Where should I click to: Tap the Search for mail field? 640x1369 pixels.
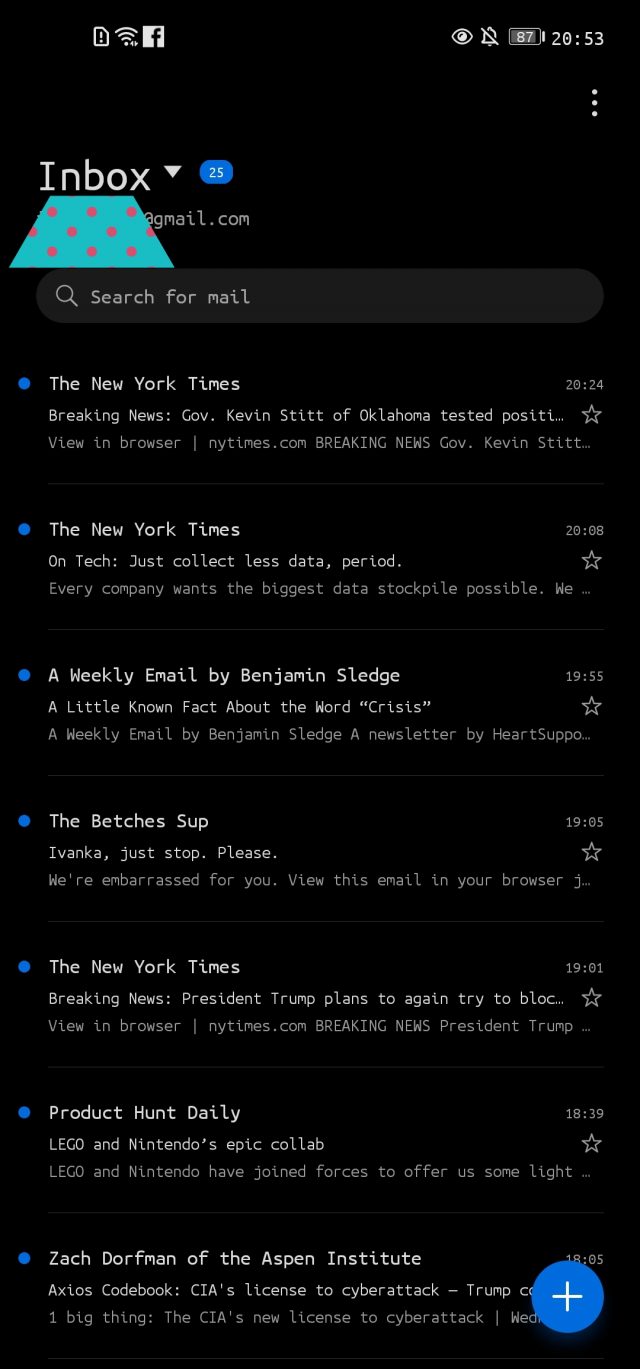[320, 296]
